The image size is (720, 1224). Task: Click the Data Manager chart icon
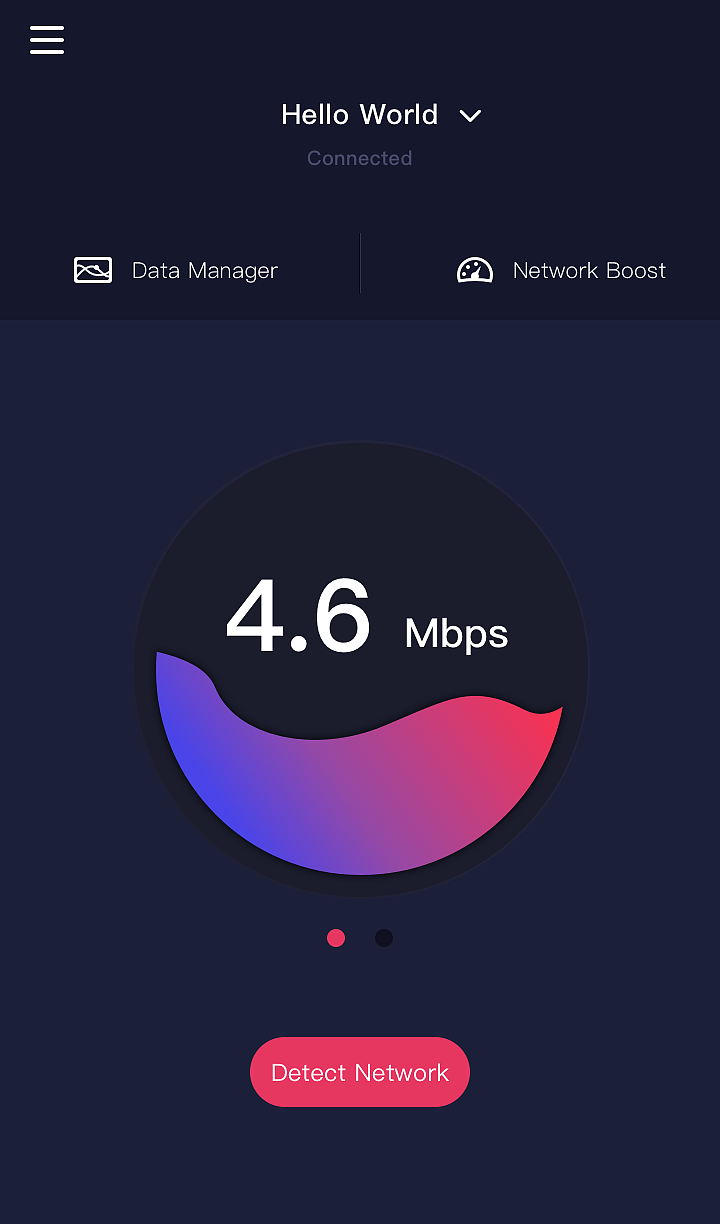(92, 270)
